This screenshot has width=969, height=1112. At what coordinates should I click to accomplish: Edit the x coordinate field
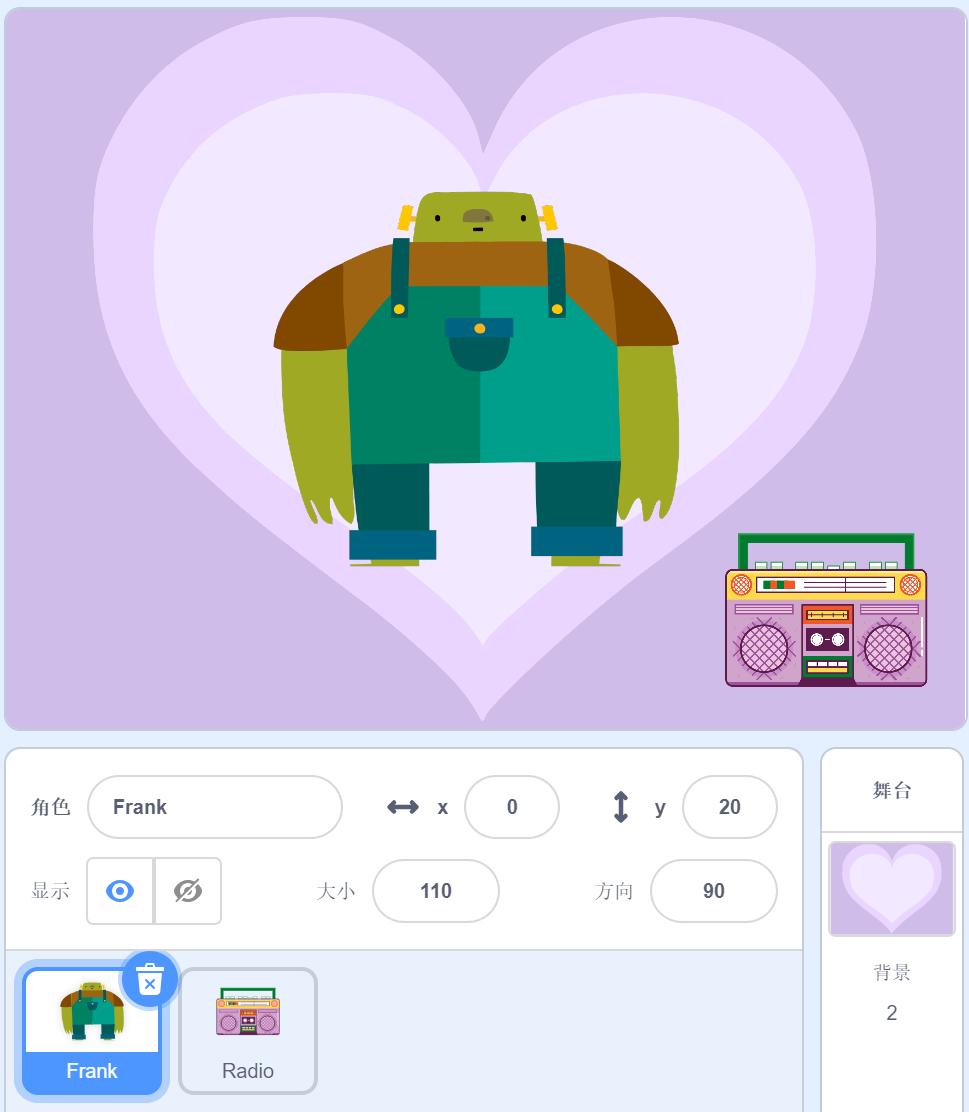click(511, 807)
